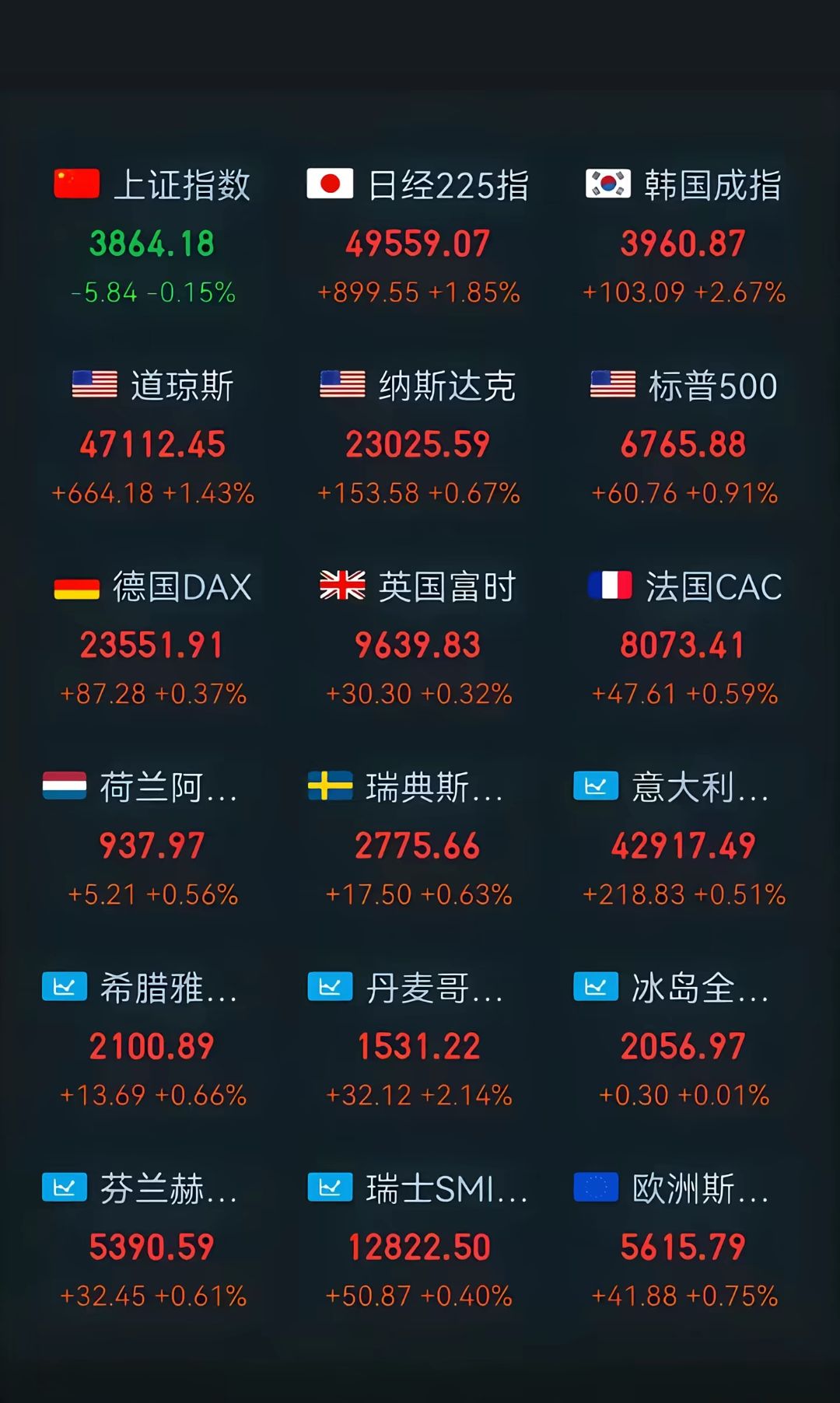Screen dimensions: 840x1403
Task: Open the 道琼斯 index card
Action: 152,443
